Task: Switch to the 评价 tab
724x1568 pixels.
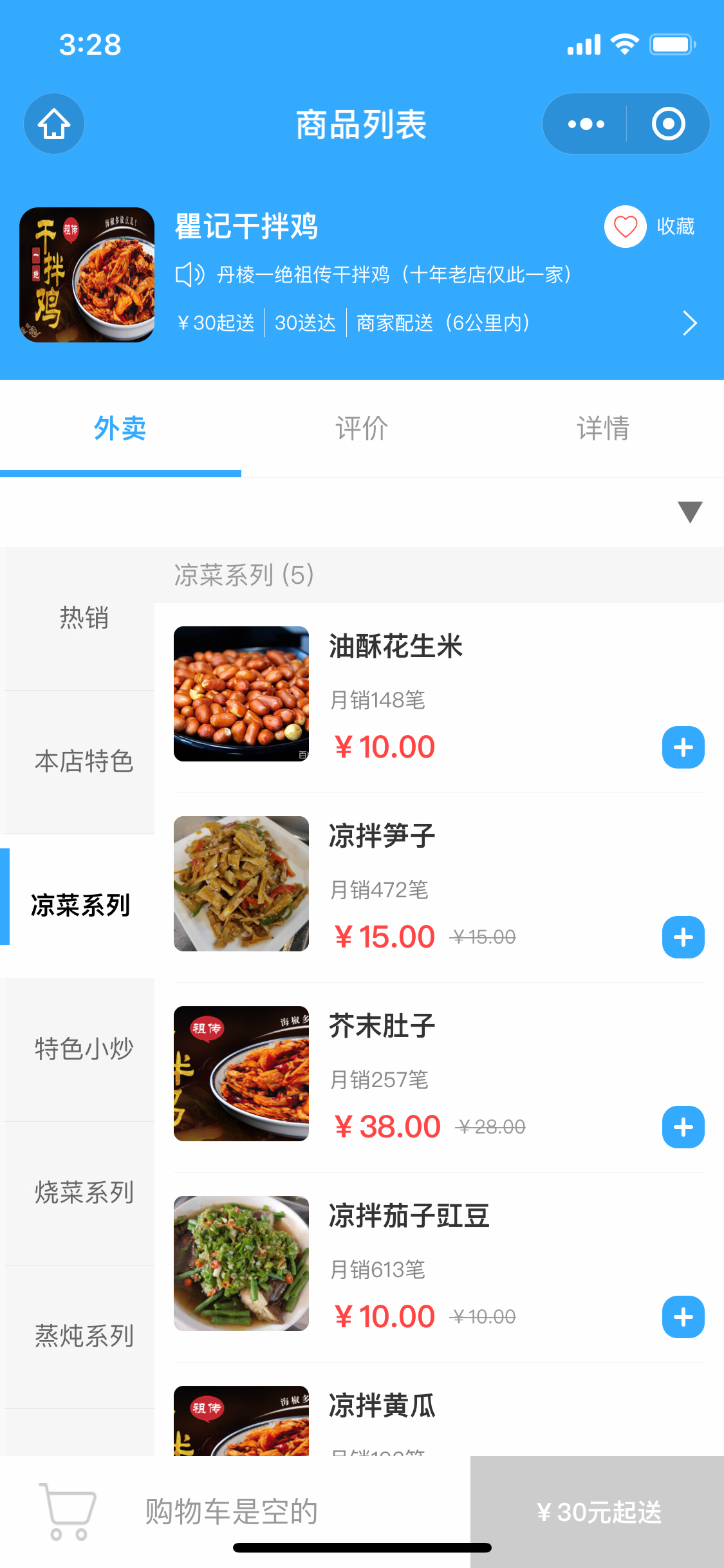Action: 362,429
